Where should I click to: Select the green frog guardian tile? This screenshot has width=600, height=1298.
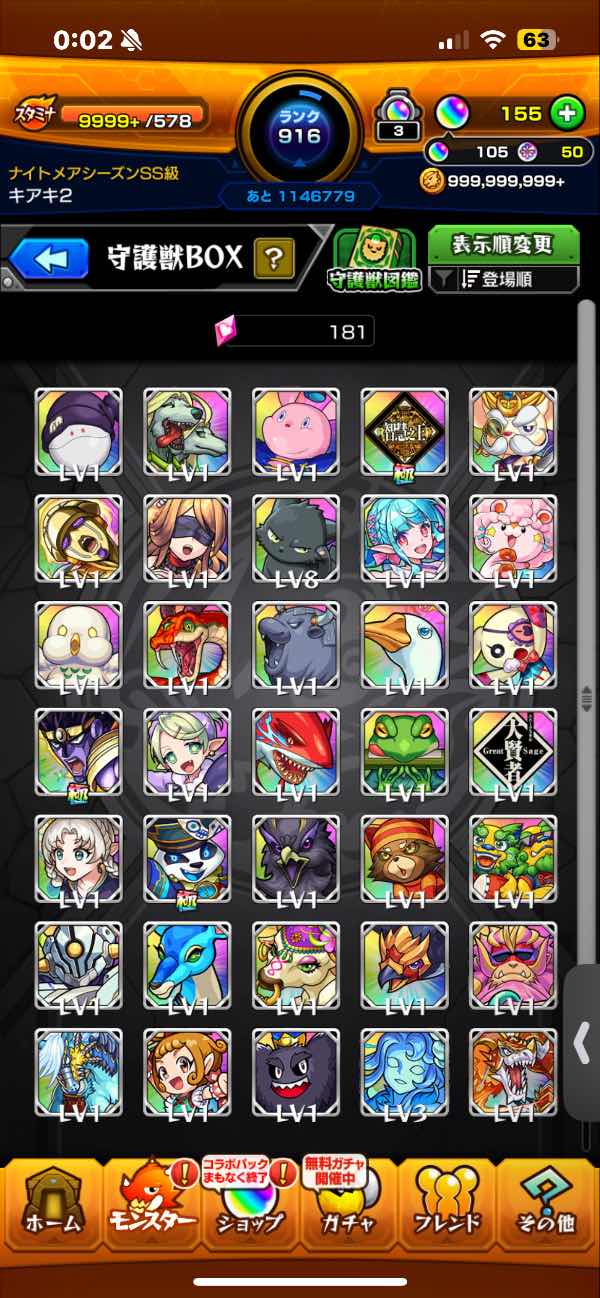[404, 754]
